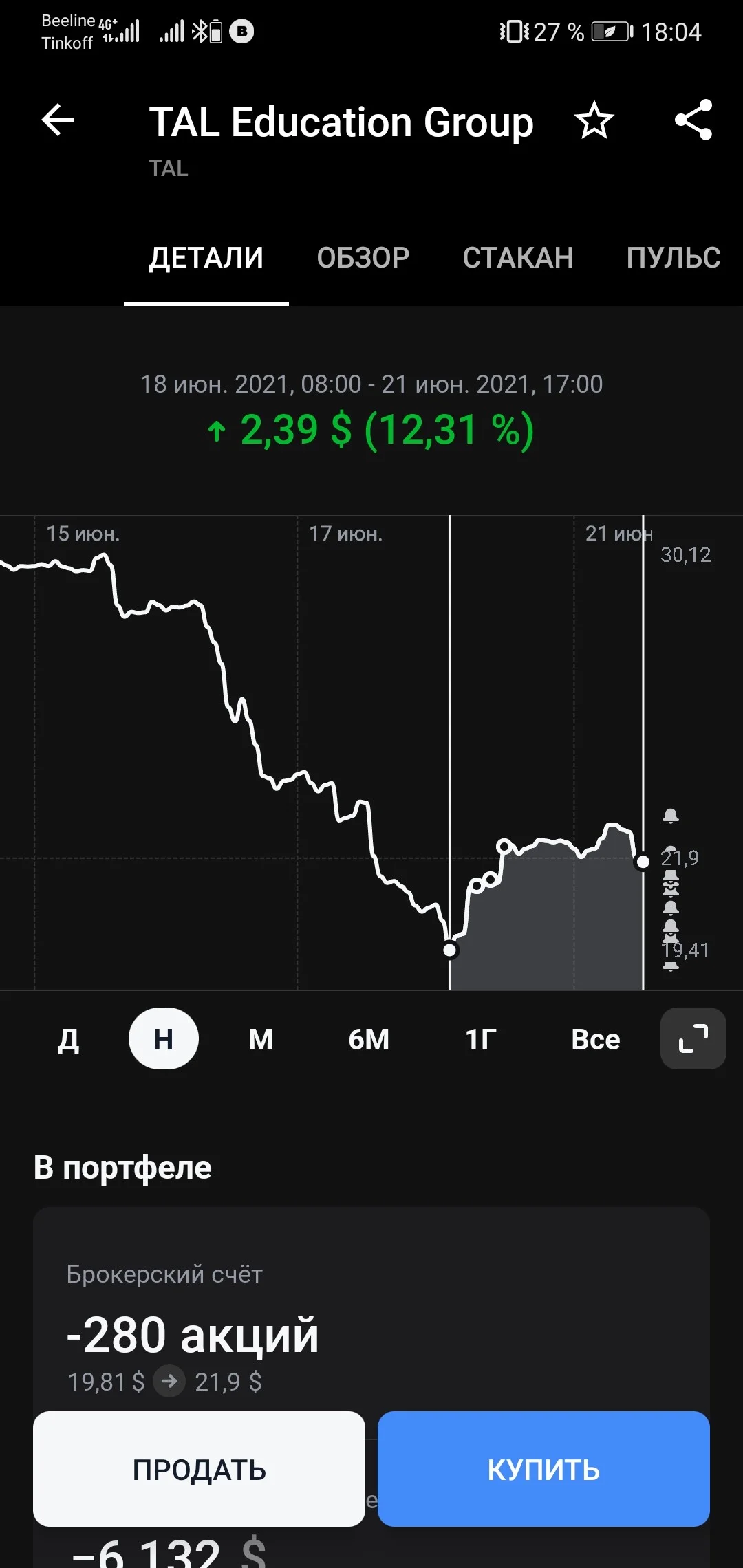Share TAL Education Group stock
This screenshot has height=1568, width=743.
tap(693, 120)
